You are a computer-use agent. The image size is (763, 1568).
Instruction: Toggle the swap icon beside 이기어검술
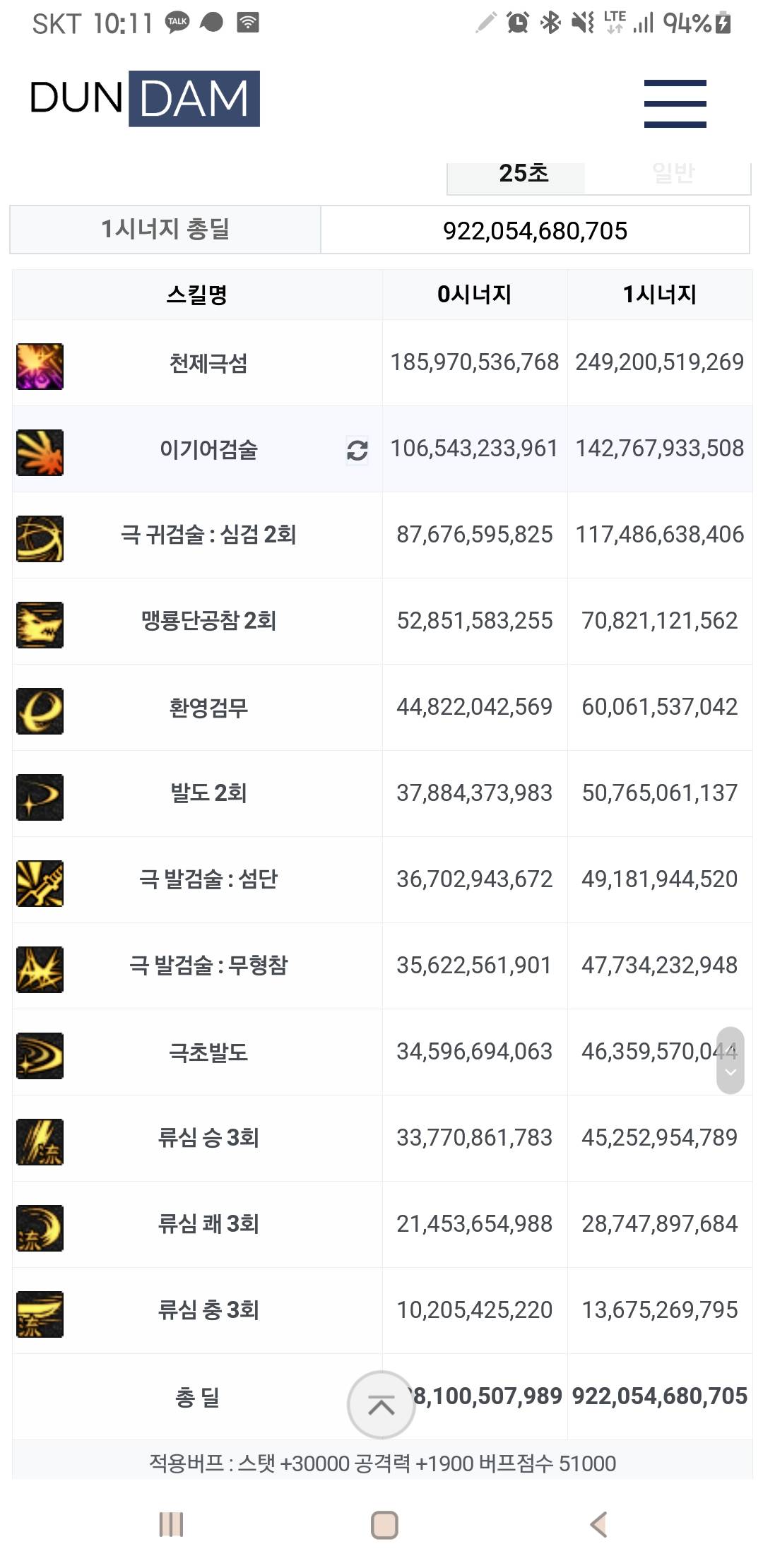coord(357,450)
